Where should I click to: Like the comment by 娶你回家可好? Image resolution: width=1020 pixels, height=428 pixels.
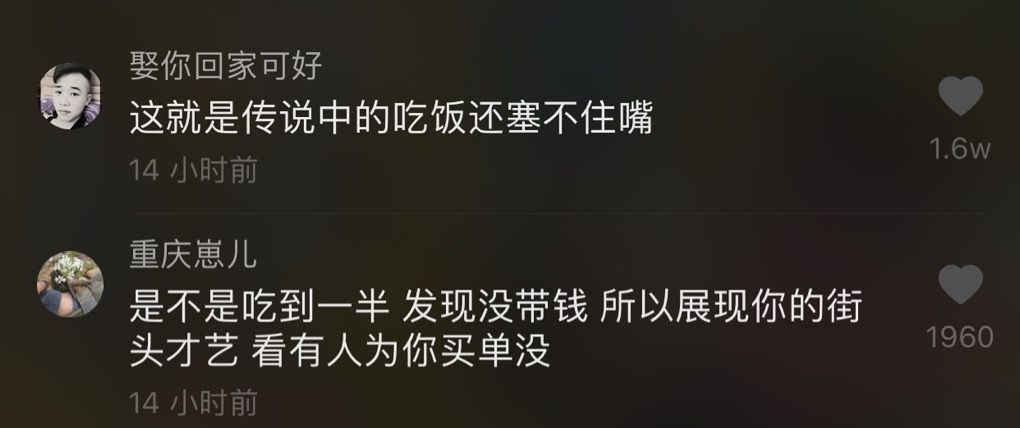click(x=960, y=97)
